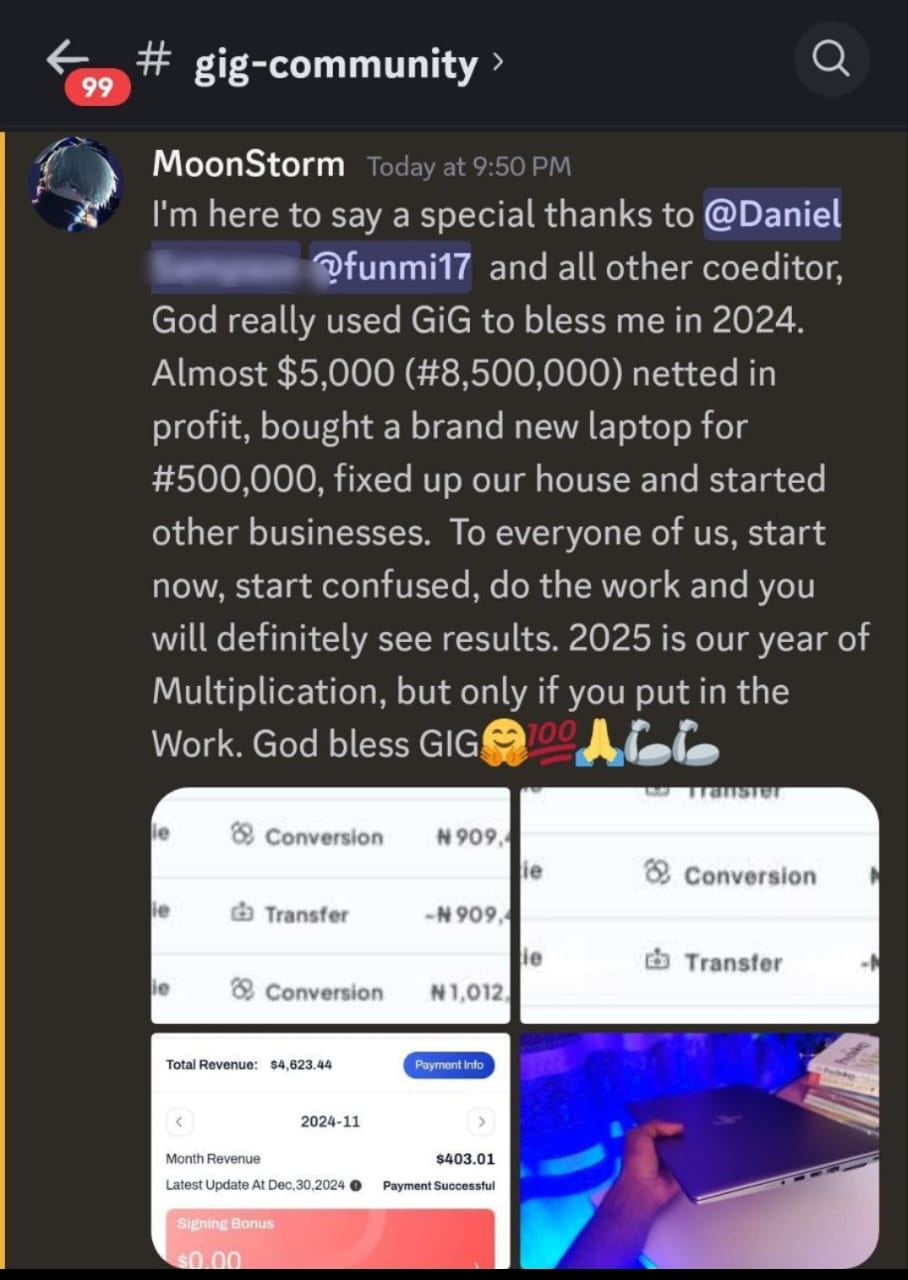View MoonStorm's profile avatar

(x=76, y=183)
